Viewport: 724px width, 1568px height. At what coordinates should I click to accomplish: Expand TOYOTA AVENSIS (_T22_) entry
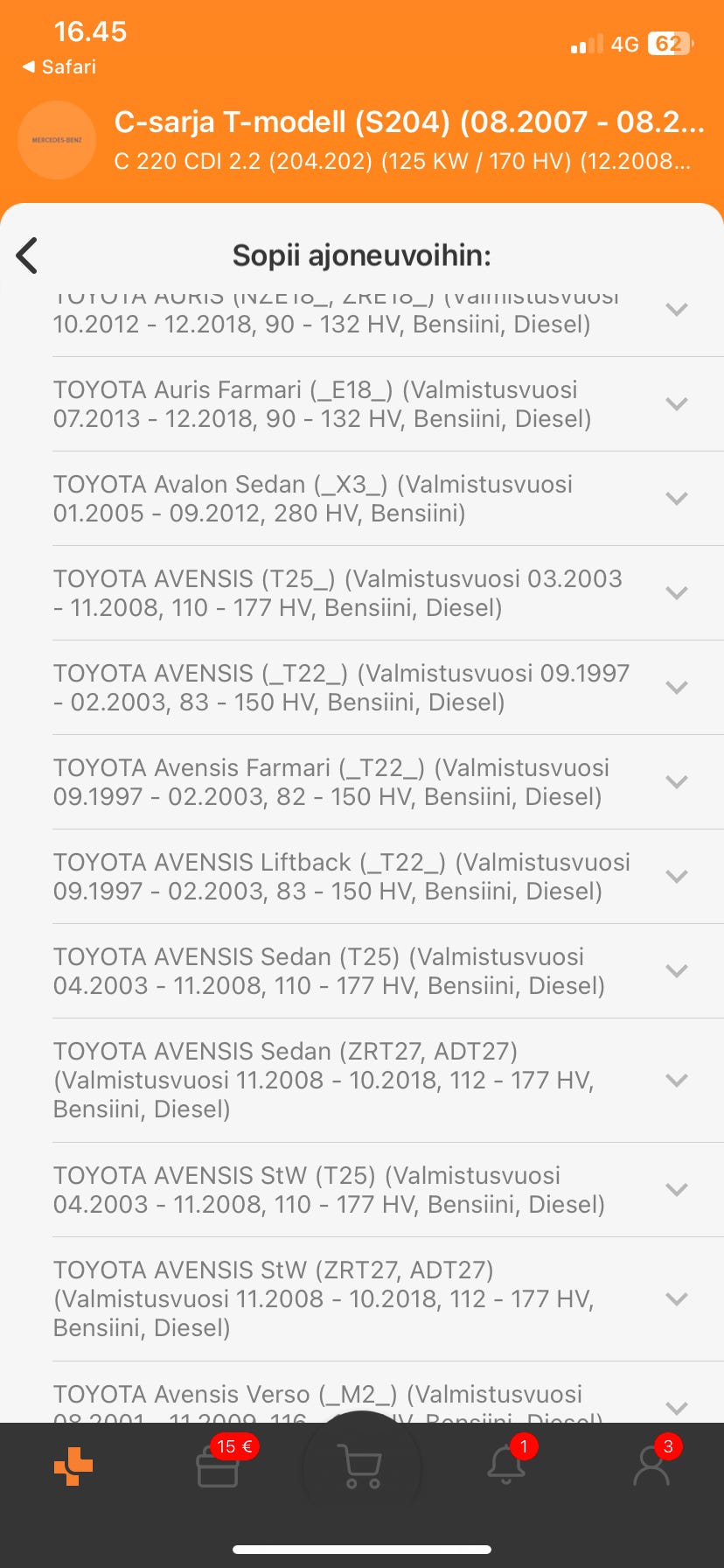click(676, 688)
